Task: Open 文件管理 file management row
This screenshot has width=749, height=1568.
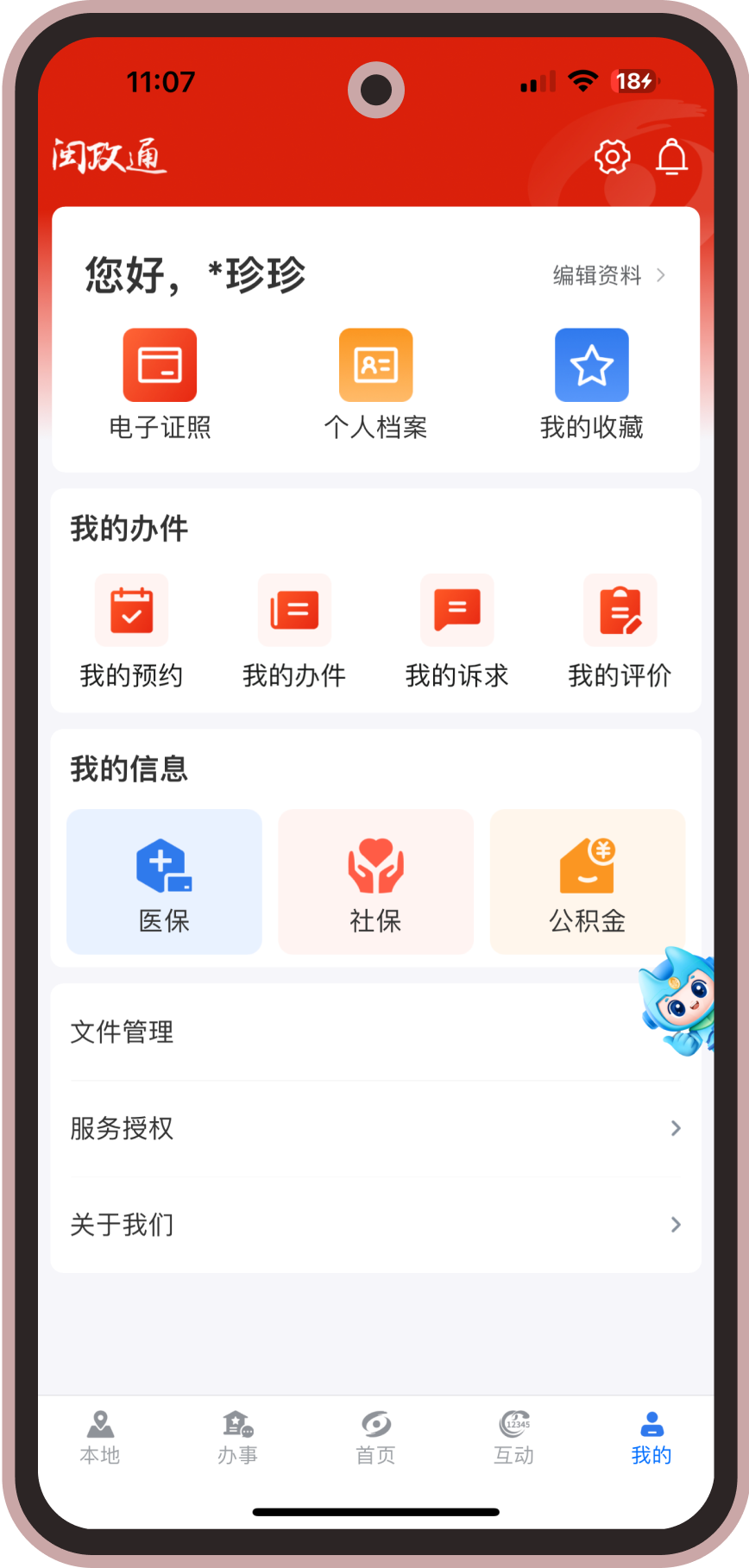Action: [x=345, y=1032]
